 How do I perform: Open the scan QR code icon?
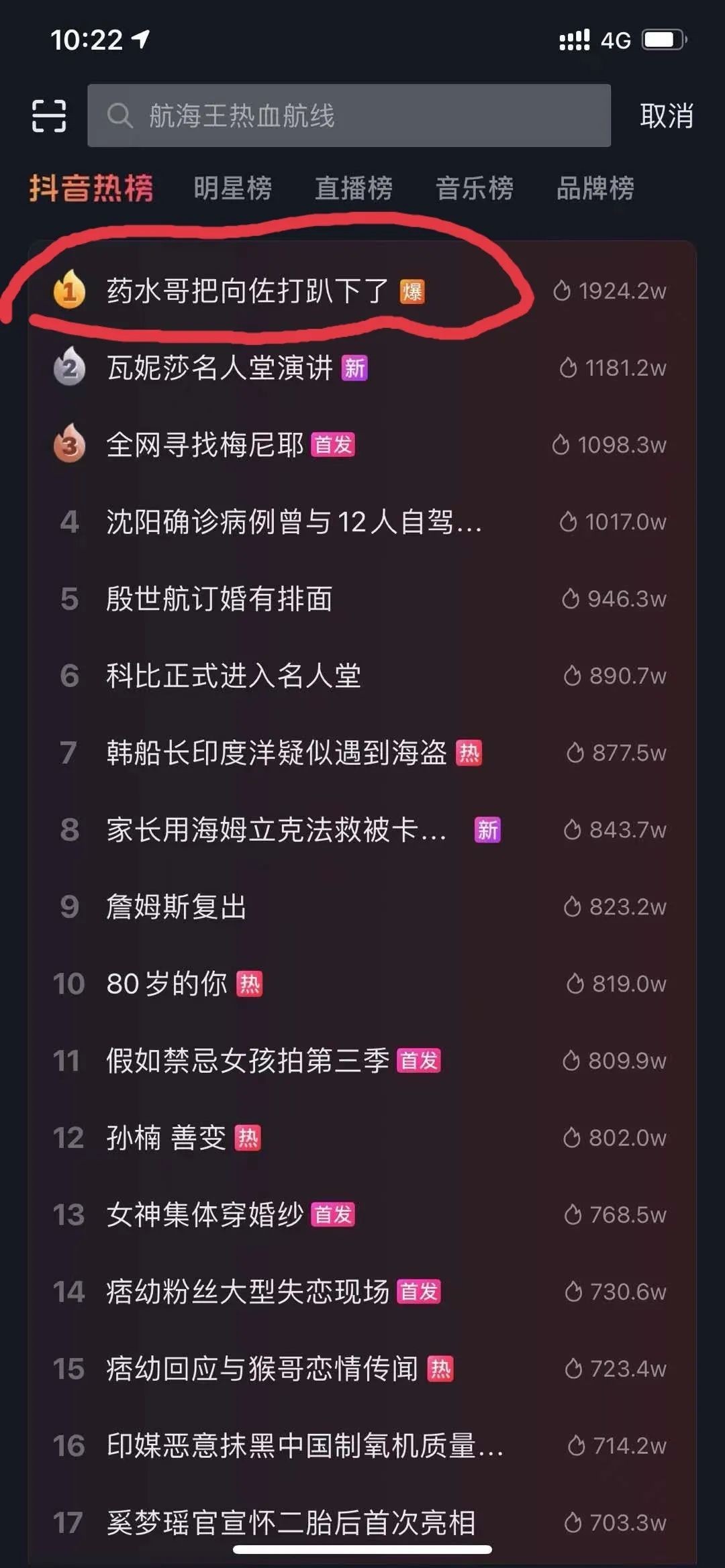(49, 115)
